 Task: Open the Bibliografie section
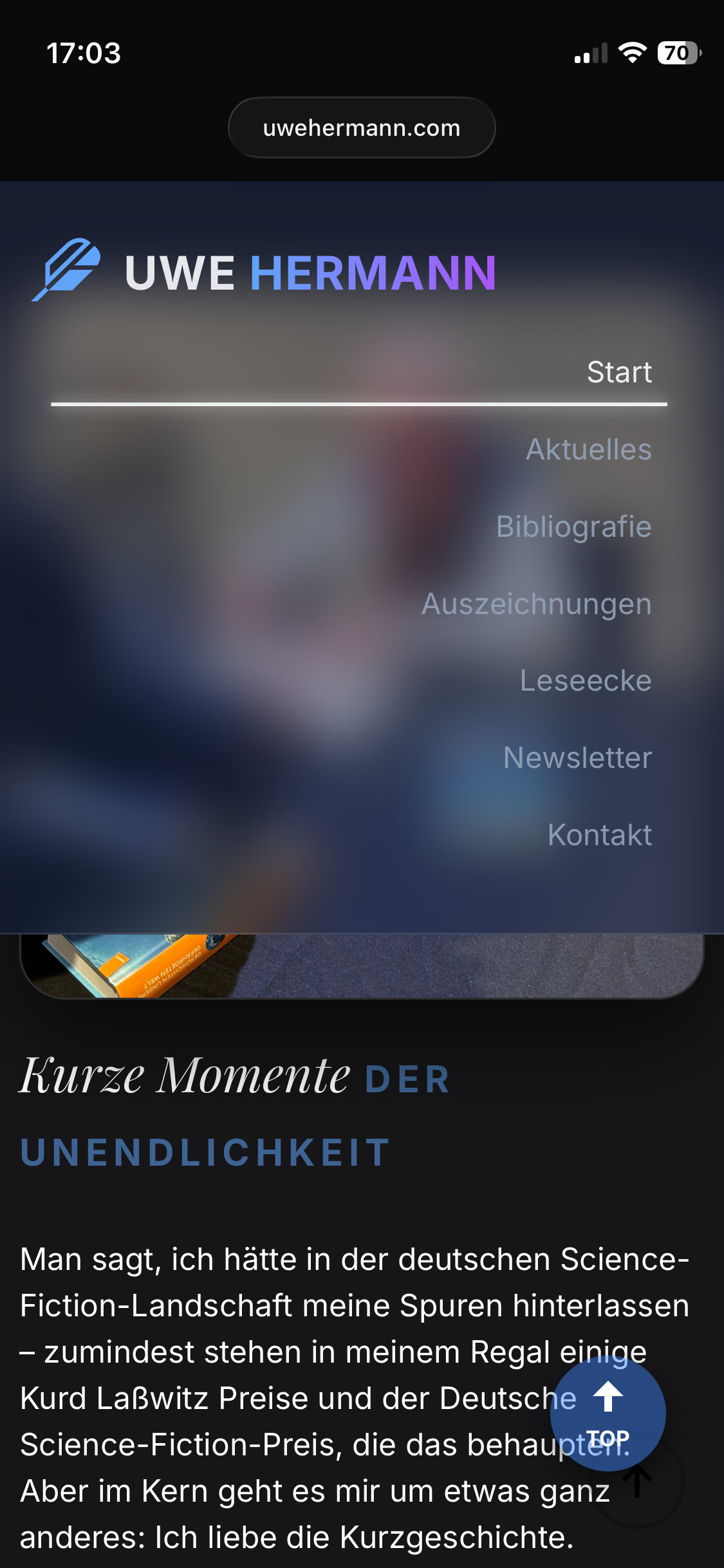573,527
